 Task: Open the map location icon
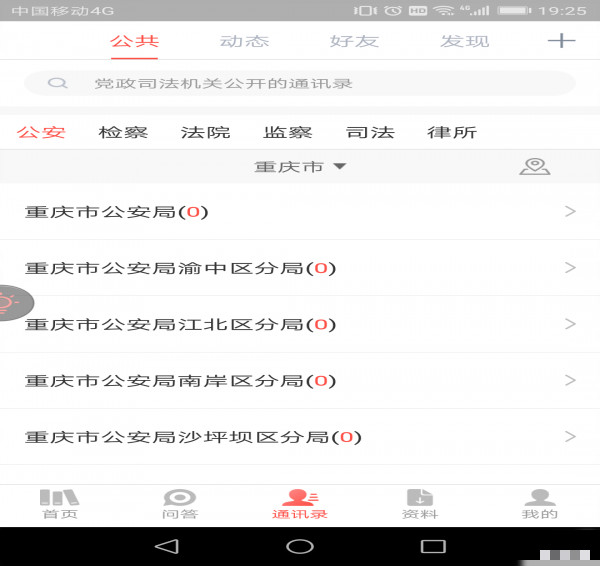click(535, 167)
